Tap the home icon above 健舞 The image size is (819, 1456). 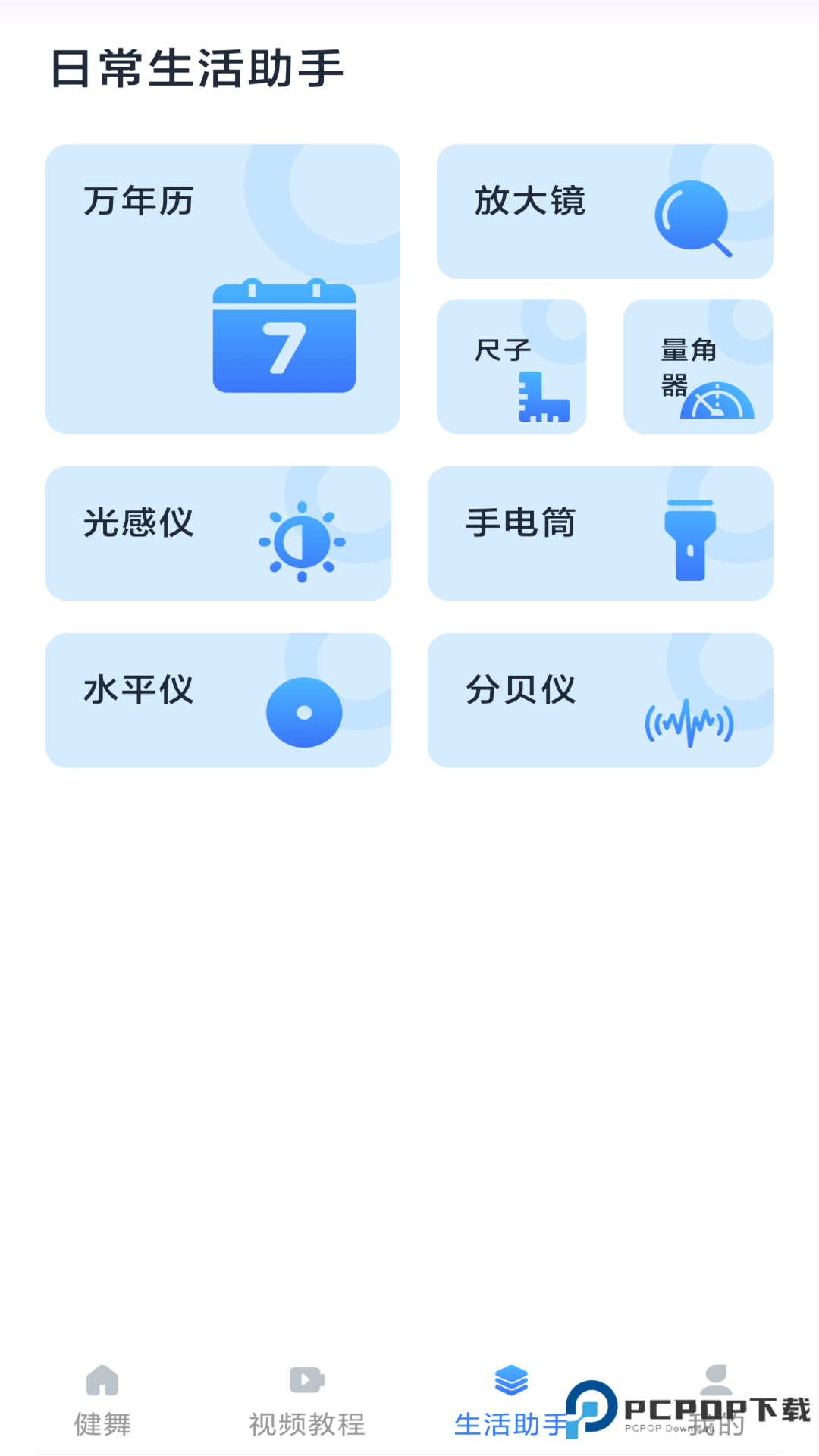coord(102,1382)
